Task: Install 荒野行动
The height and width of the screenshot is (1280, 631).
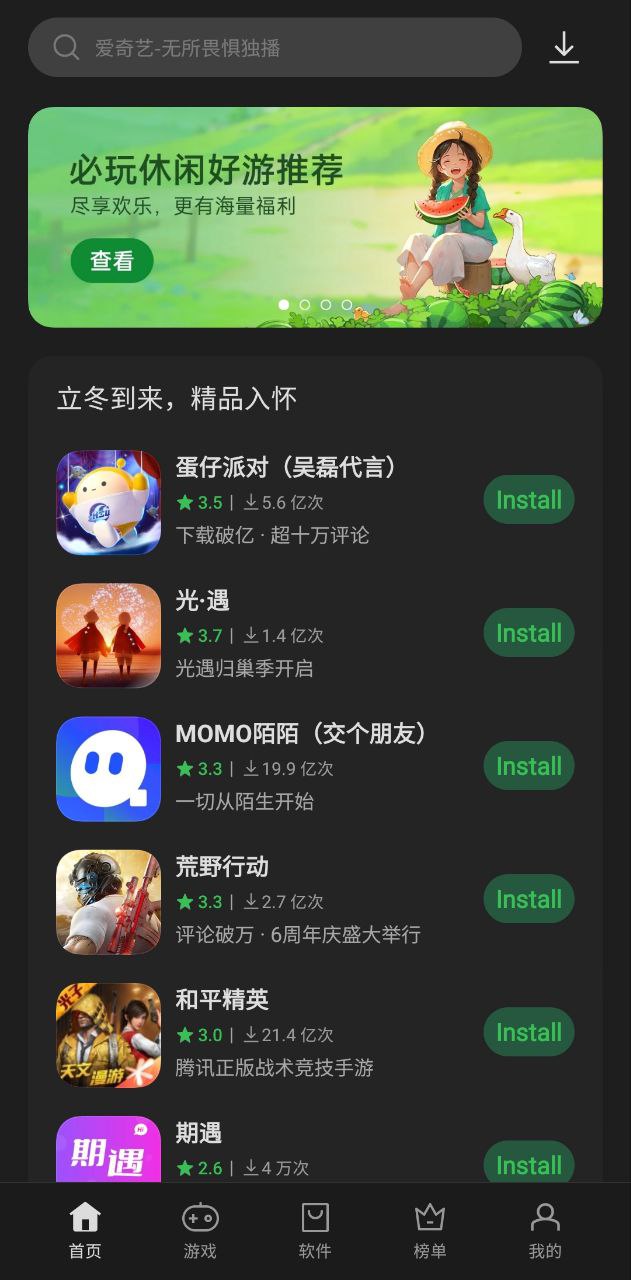Action: point(528,899)
